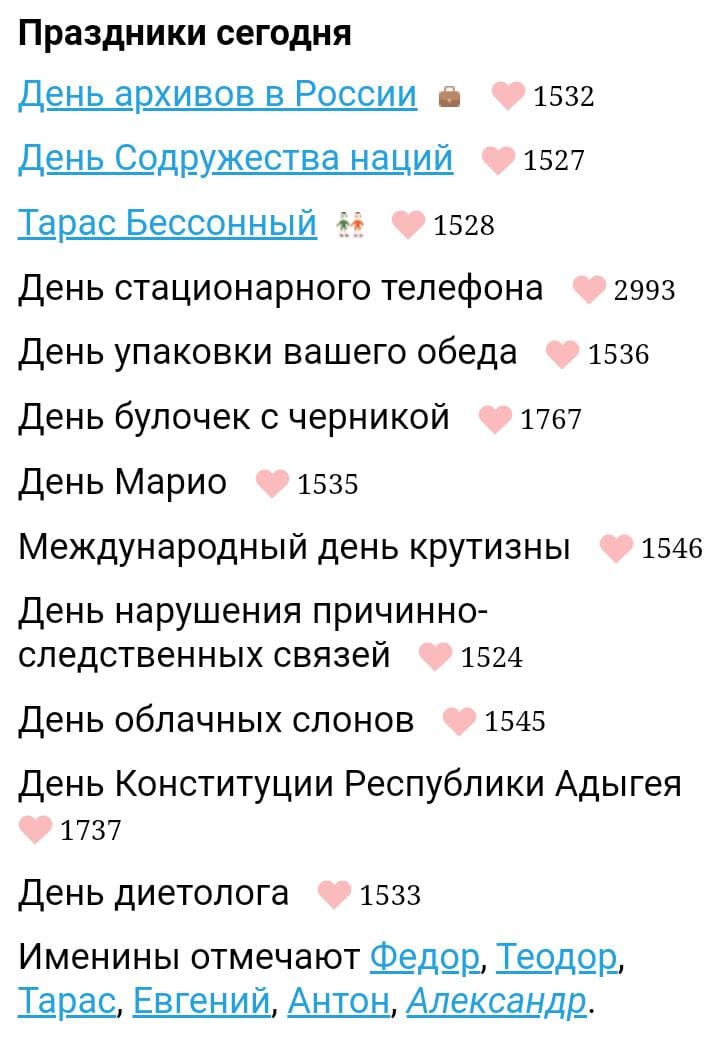The height and width of the screenshot is (1050, 720).
Task: Like Международный день крутизны
Action: click(x=616, y=548)
